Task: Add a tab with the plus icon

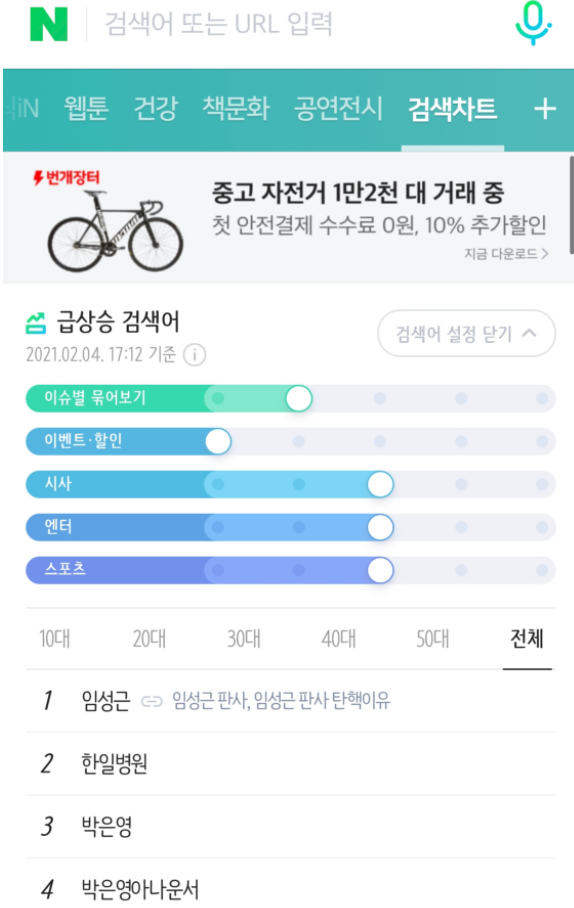Action: point(544,109)
